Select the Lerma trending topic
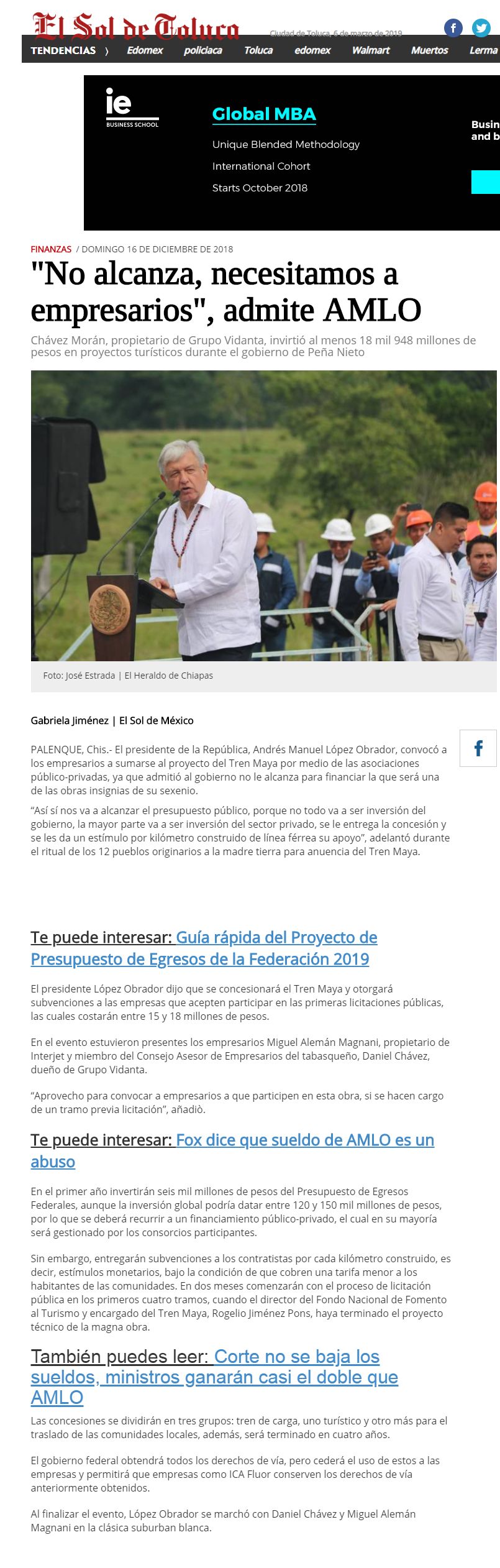 point(483,50)
